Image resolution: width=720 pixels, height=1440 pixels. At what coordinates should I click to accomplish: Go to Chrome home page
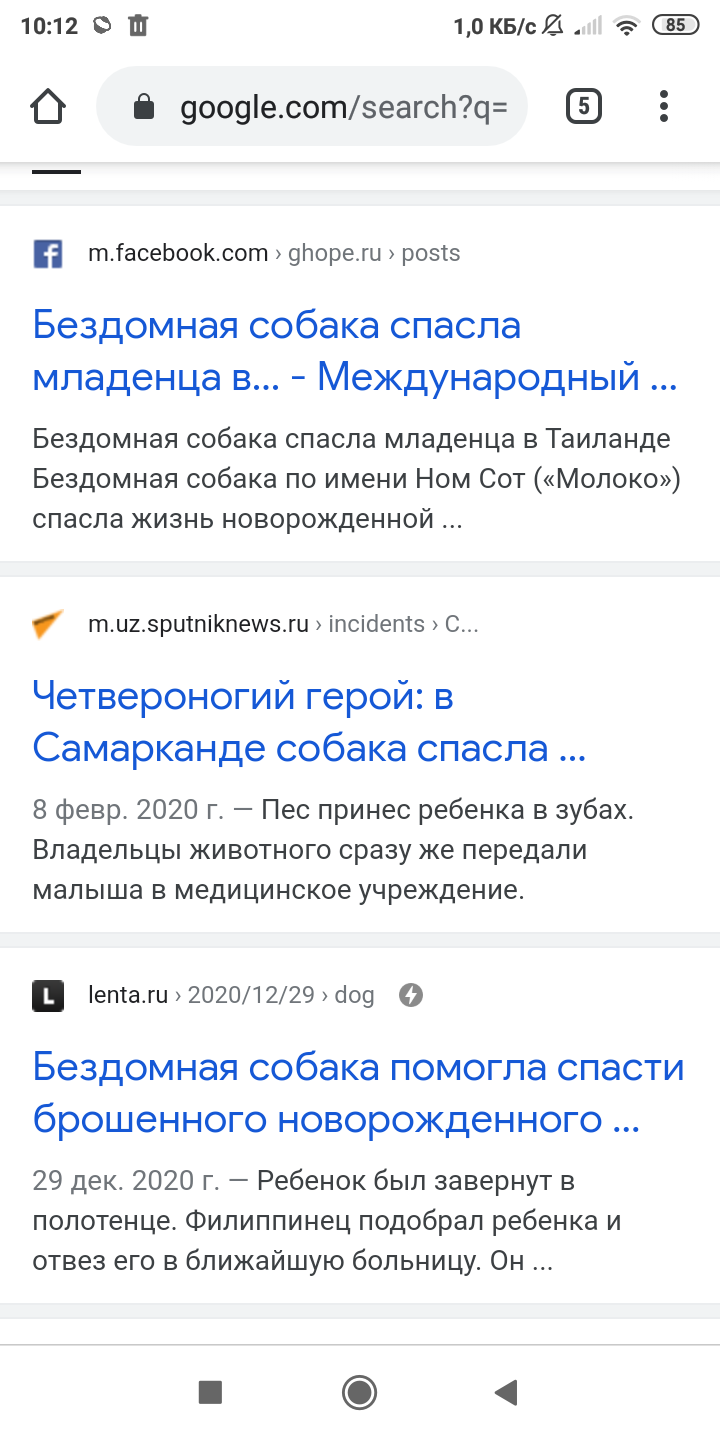coord(48,107)
